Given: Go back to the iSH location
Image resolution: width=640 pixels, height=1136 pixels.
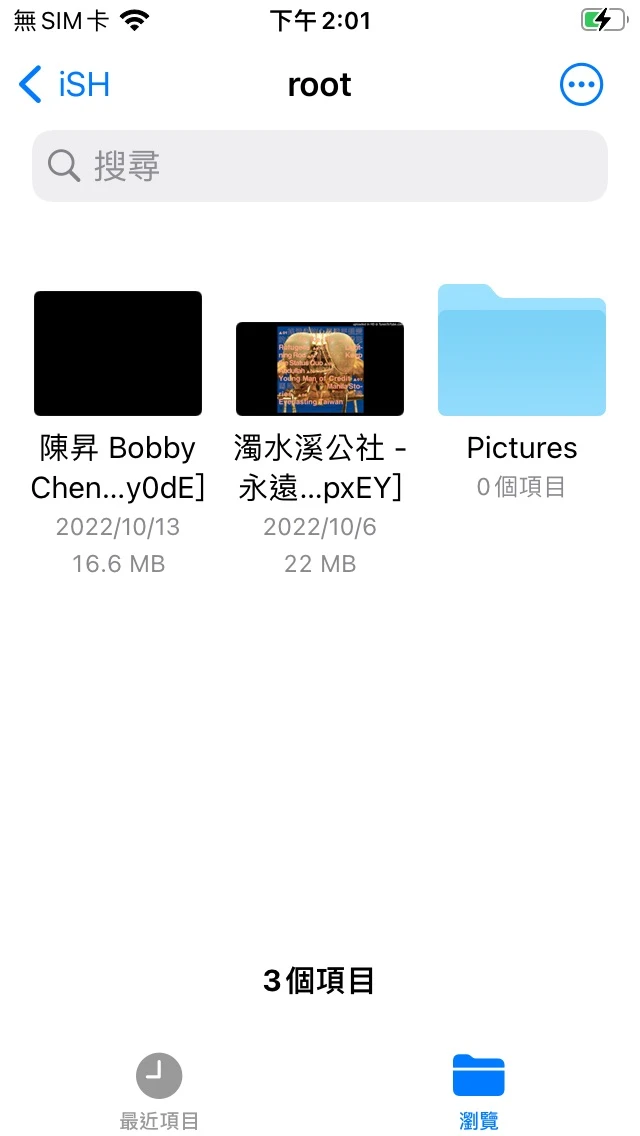Looking at the screenshot, I should (x=64, y=85).
